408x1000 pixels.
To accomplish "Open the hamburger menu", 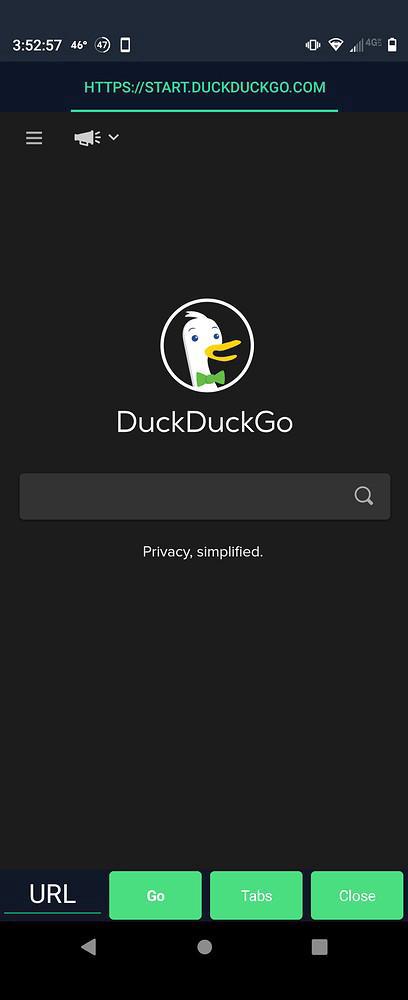I will coord(34,138).
